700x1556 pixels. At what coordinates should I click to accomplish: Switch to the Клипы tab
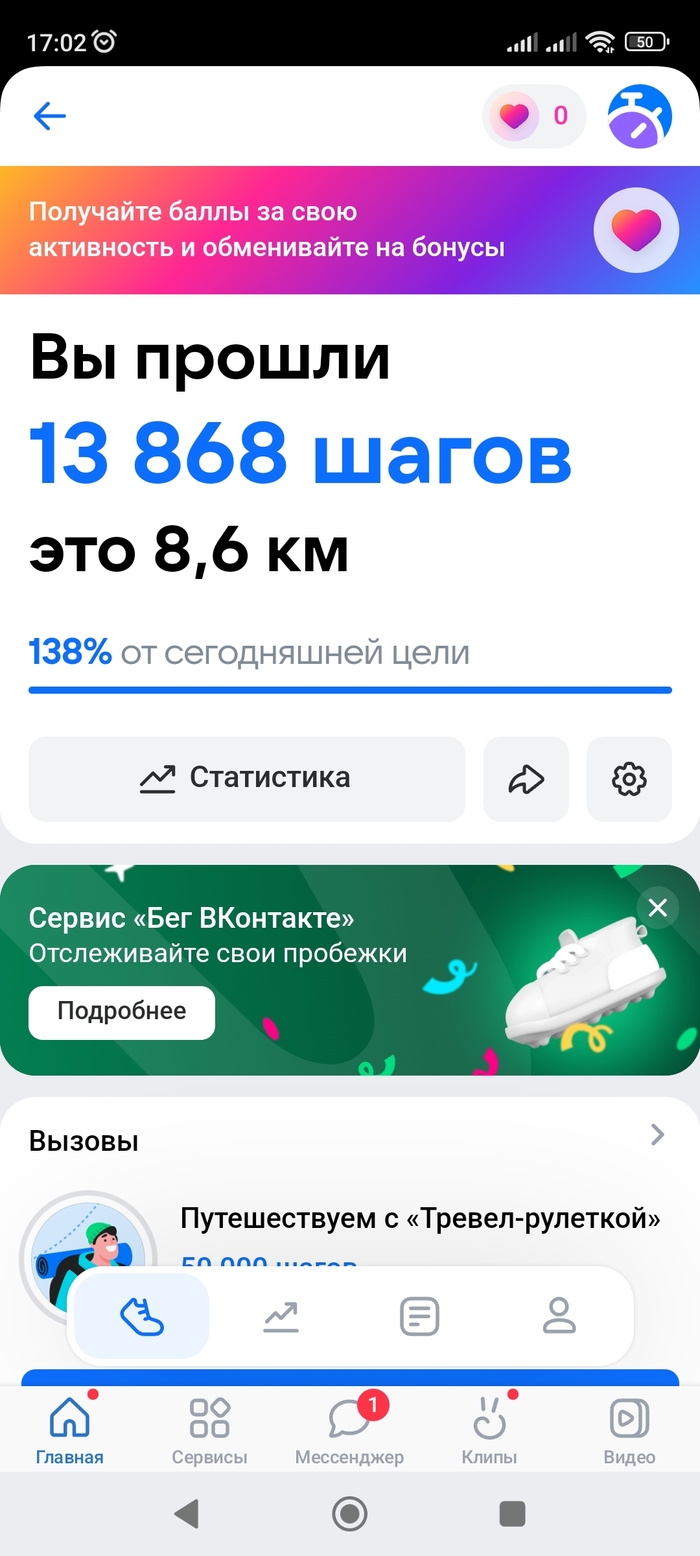[x=489, y=1430]
